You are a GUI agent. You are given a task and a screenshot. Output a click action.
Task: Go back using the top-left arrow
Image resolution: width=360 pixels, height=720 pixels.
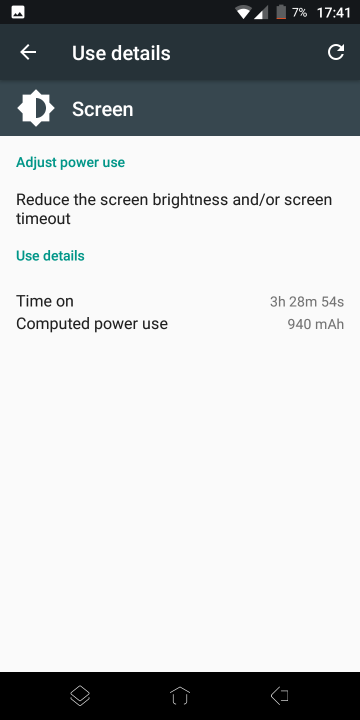pyautogui.click(x=28, y=53)
